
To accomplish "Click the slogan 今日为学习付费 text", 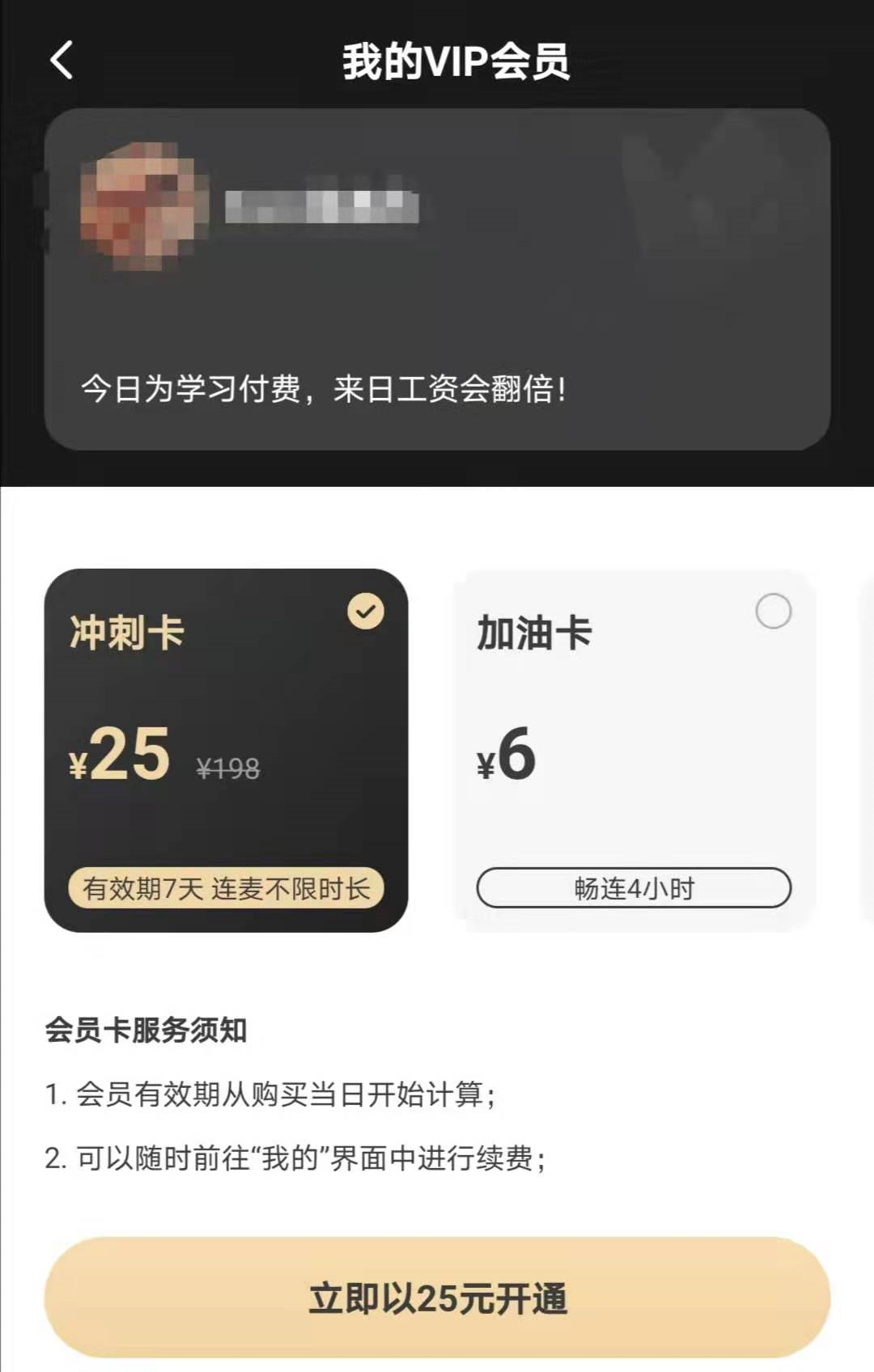I will 324,388.
